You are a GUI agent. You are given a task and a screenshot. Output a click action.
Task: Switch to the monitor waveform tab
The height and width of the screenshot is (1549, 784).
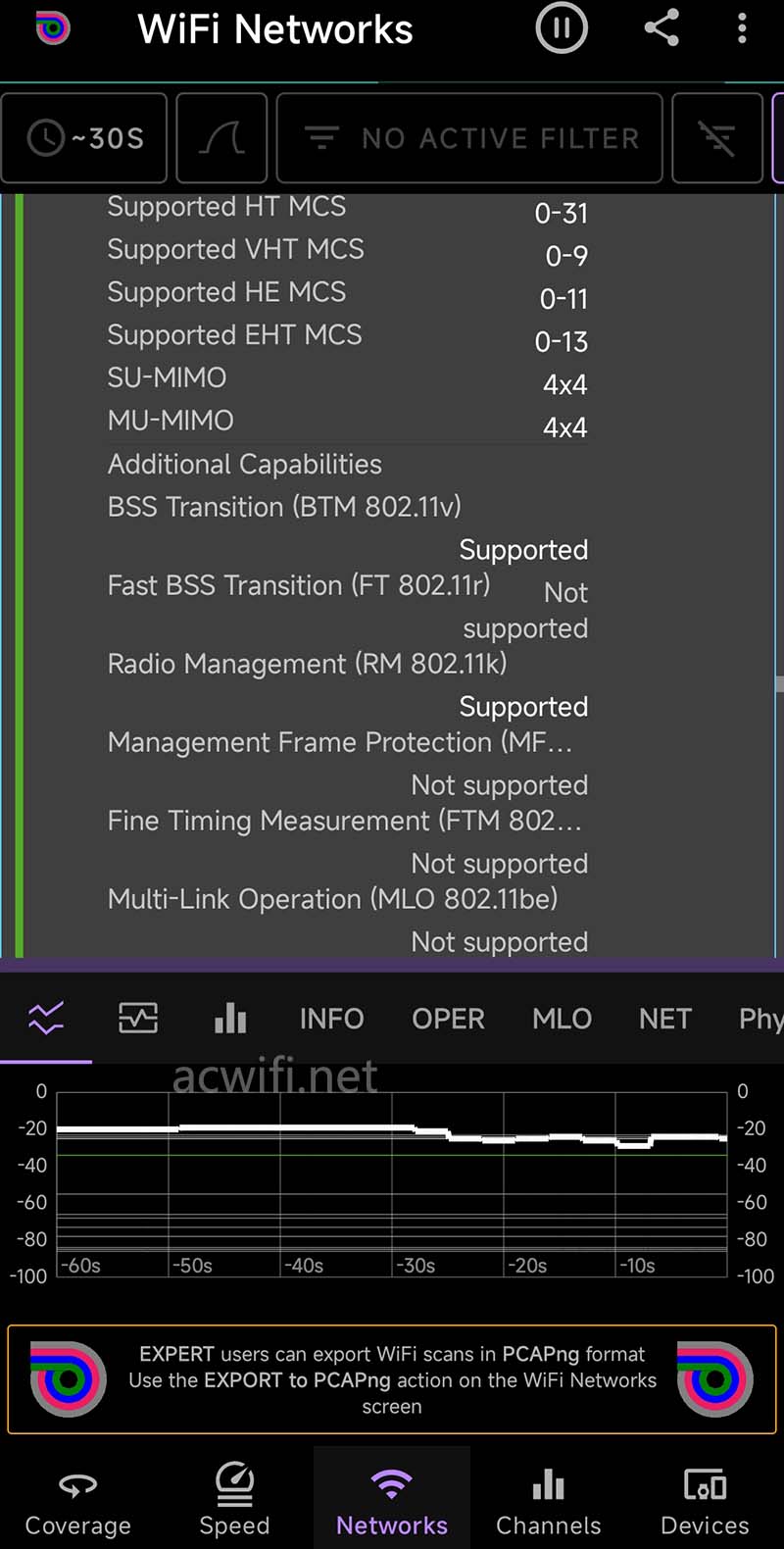coord(138,1019)
